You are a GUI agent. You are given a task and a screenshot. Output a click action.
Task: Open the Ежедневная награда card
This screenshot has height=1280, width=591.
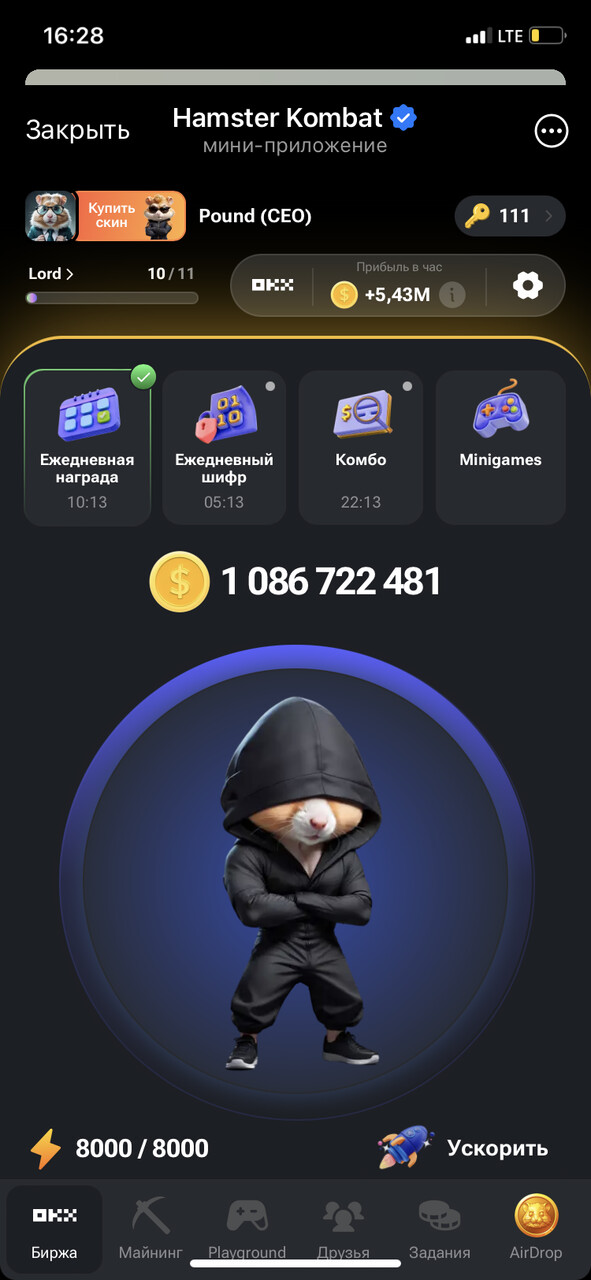tap(87, 447)
